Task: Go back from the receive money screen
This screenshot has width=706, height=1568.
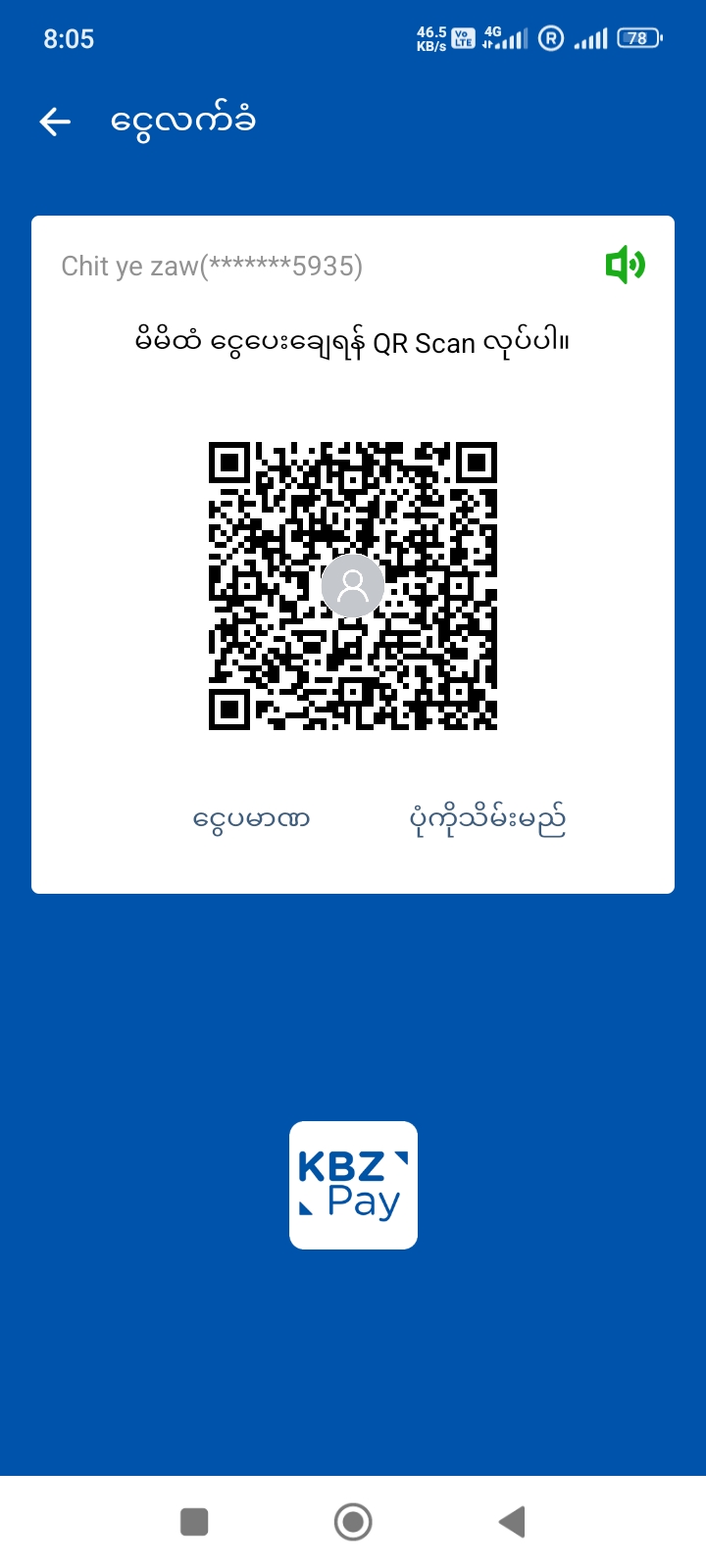Action: [x=56, y=122]
